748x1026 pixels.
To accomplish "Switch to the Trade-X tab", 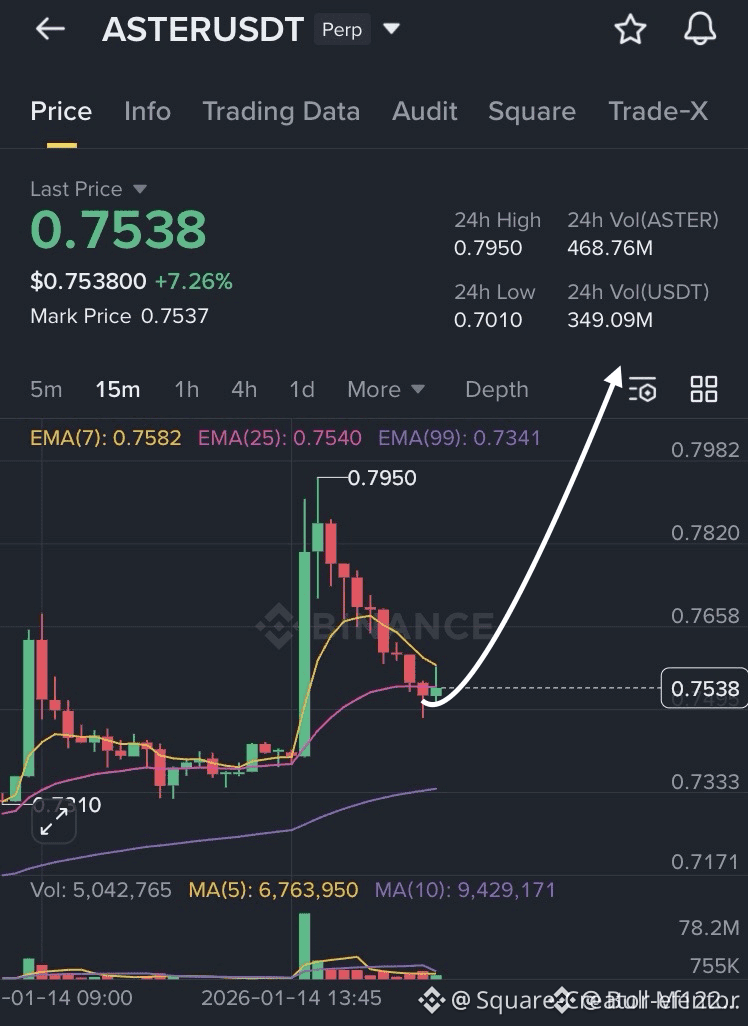I will click(x=658, y=111).
